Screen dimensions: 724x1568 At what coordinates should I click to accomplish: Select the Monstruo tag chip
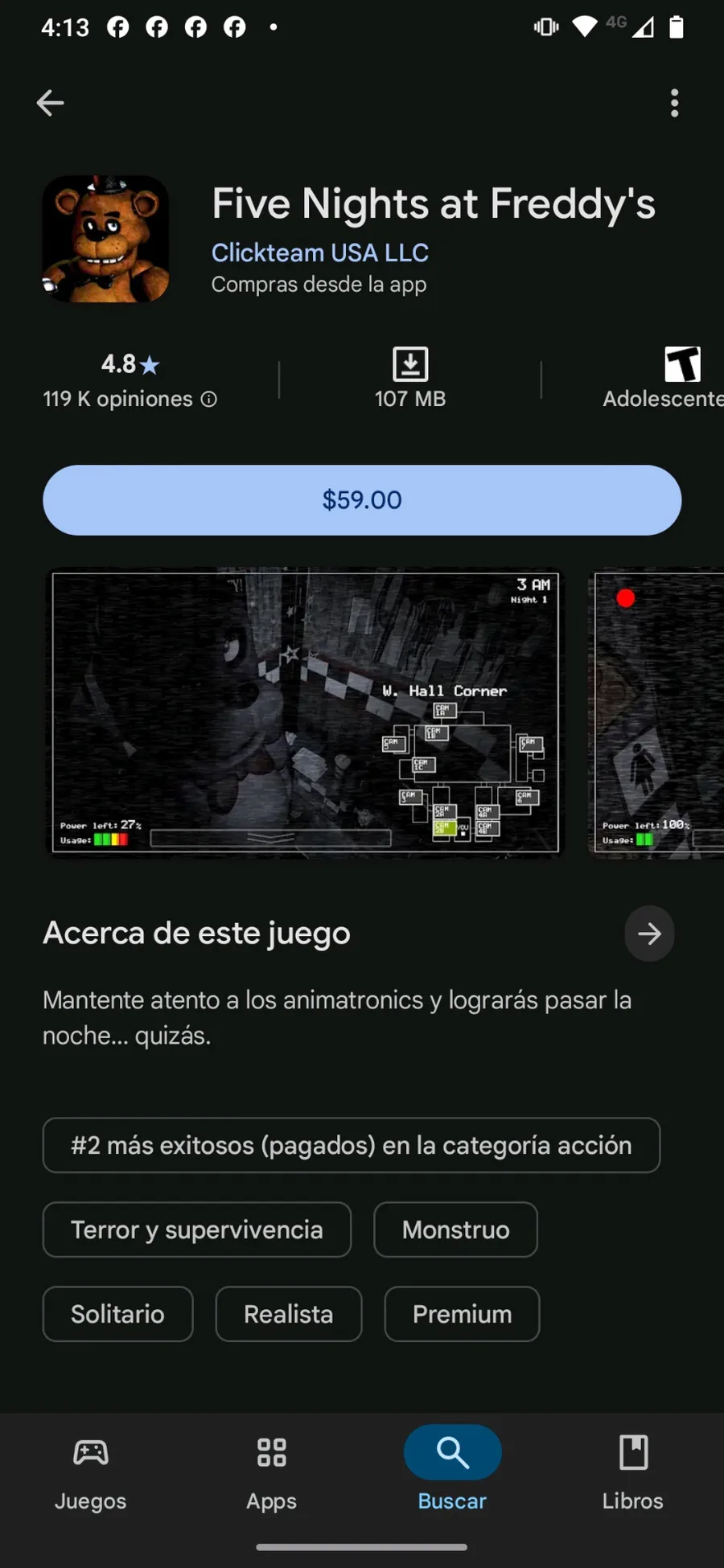[455, 1229]
